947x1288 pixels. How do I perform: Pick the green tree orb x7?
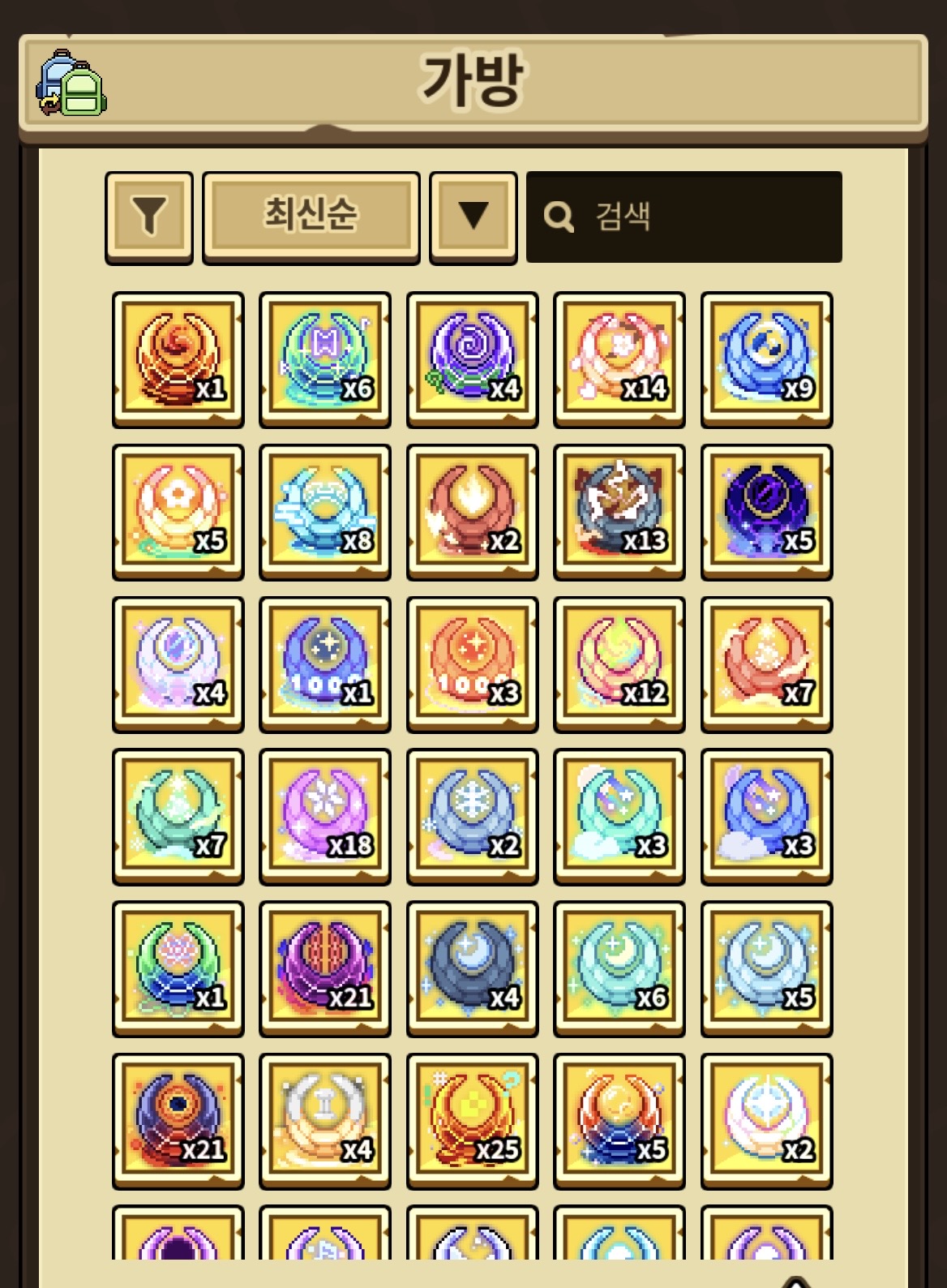pos(178,816)
